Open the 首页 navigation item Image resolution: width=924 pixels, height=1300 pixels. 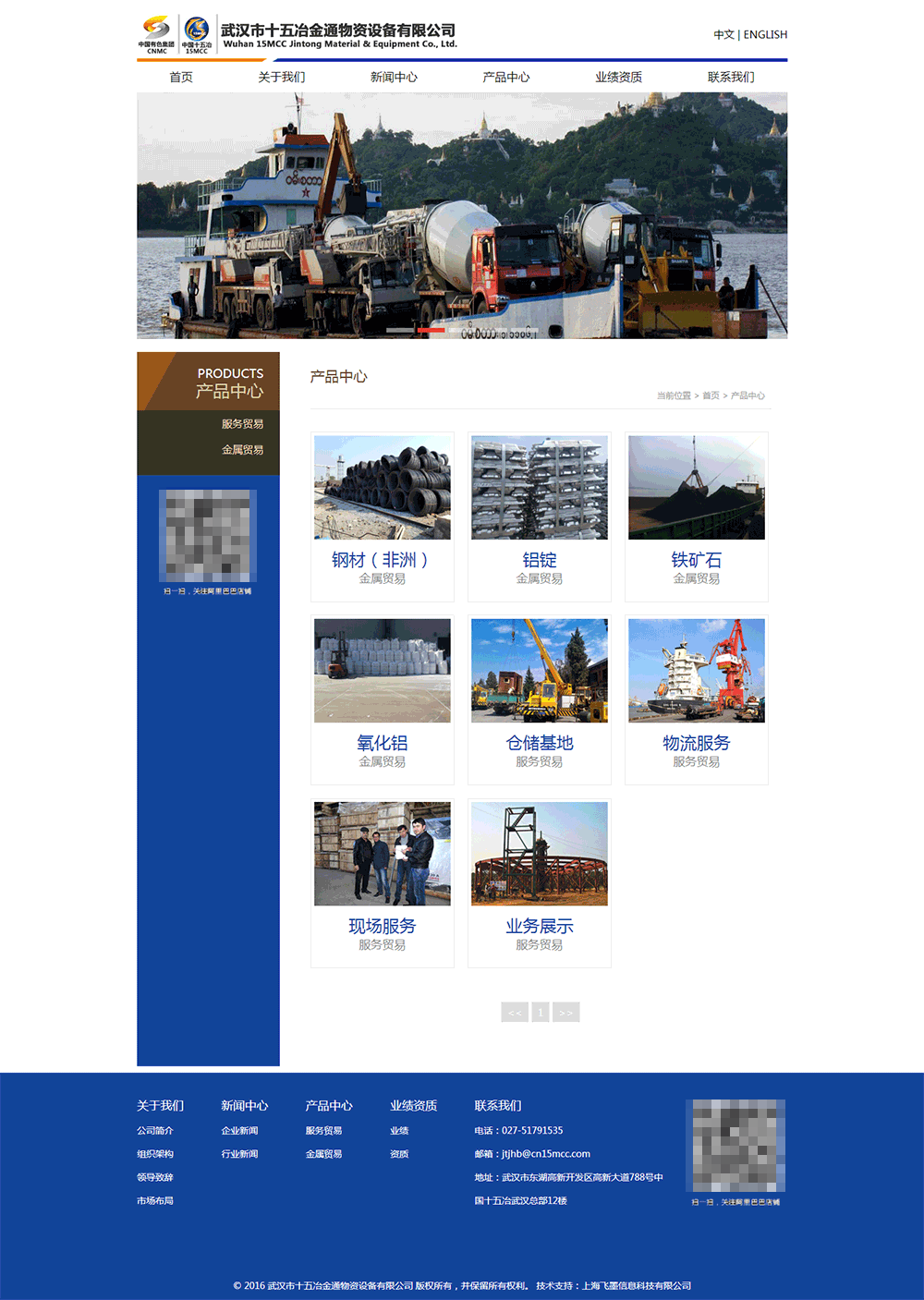[x=181, y=77]
